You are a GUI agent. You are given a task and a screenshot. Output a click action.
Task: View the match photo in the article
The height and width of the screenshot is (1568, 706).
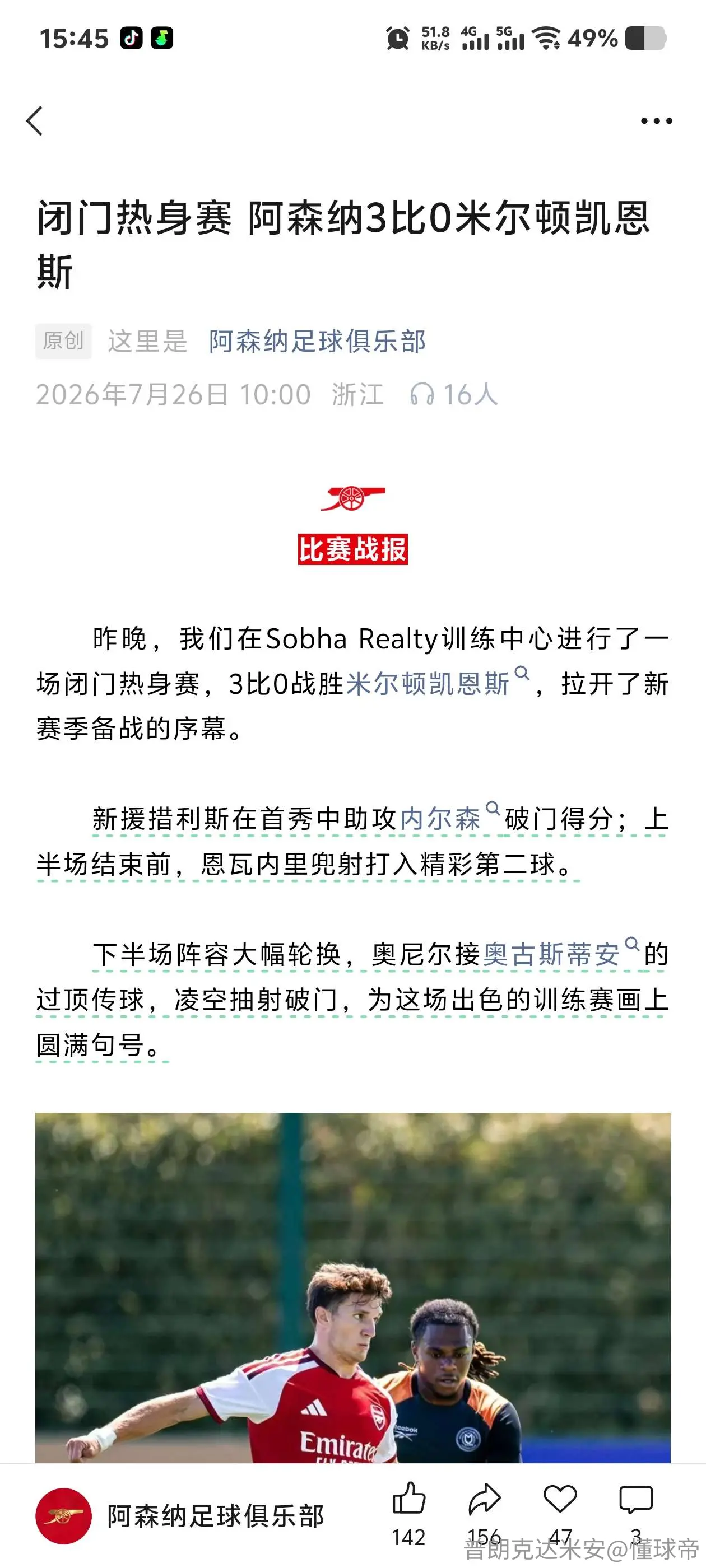352,1287
